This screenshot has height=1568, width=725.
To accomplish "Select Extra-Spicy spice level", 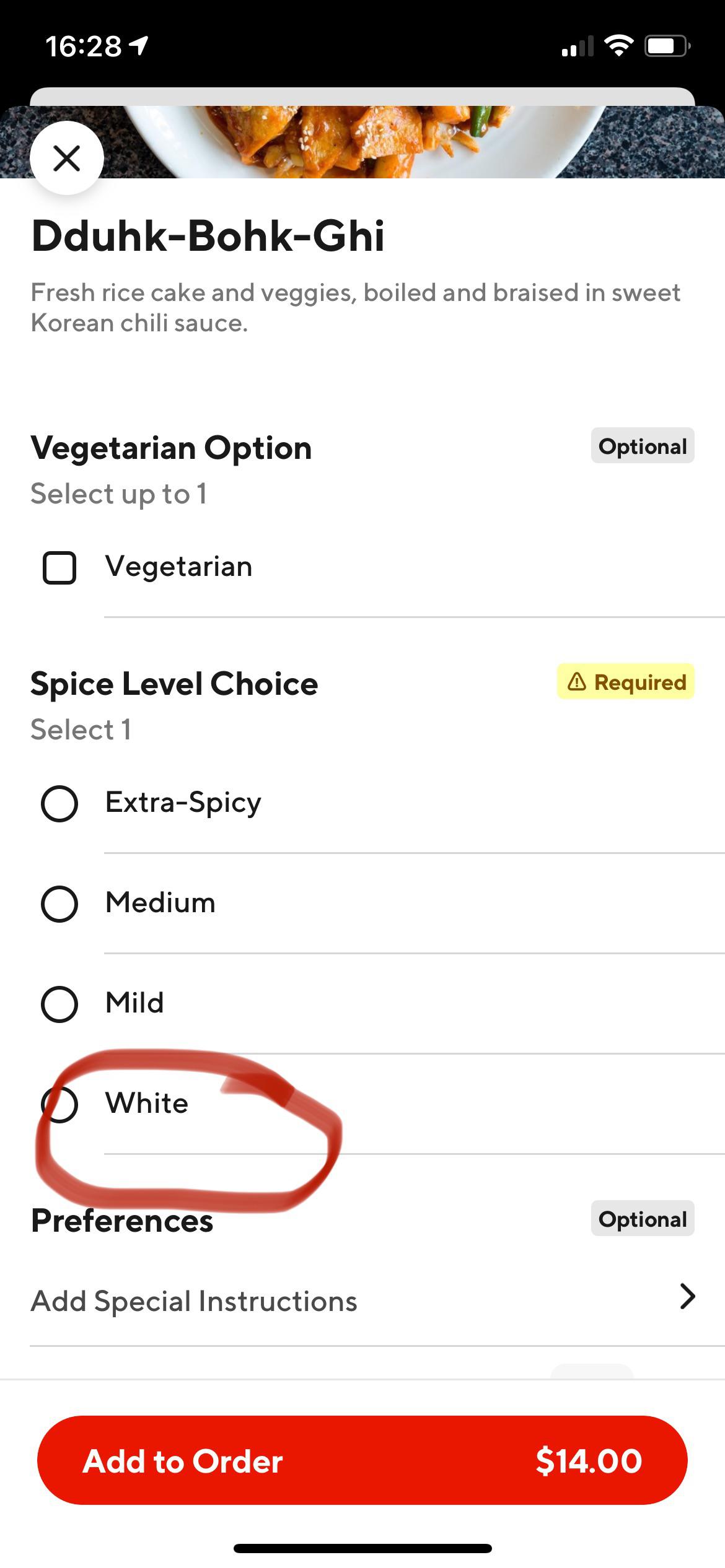I will pos(59,804).
